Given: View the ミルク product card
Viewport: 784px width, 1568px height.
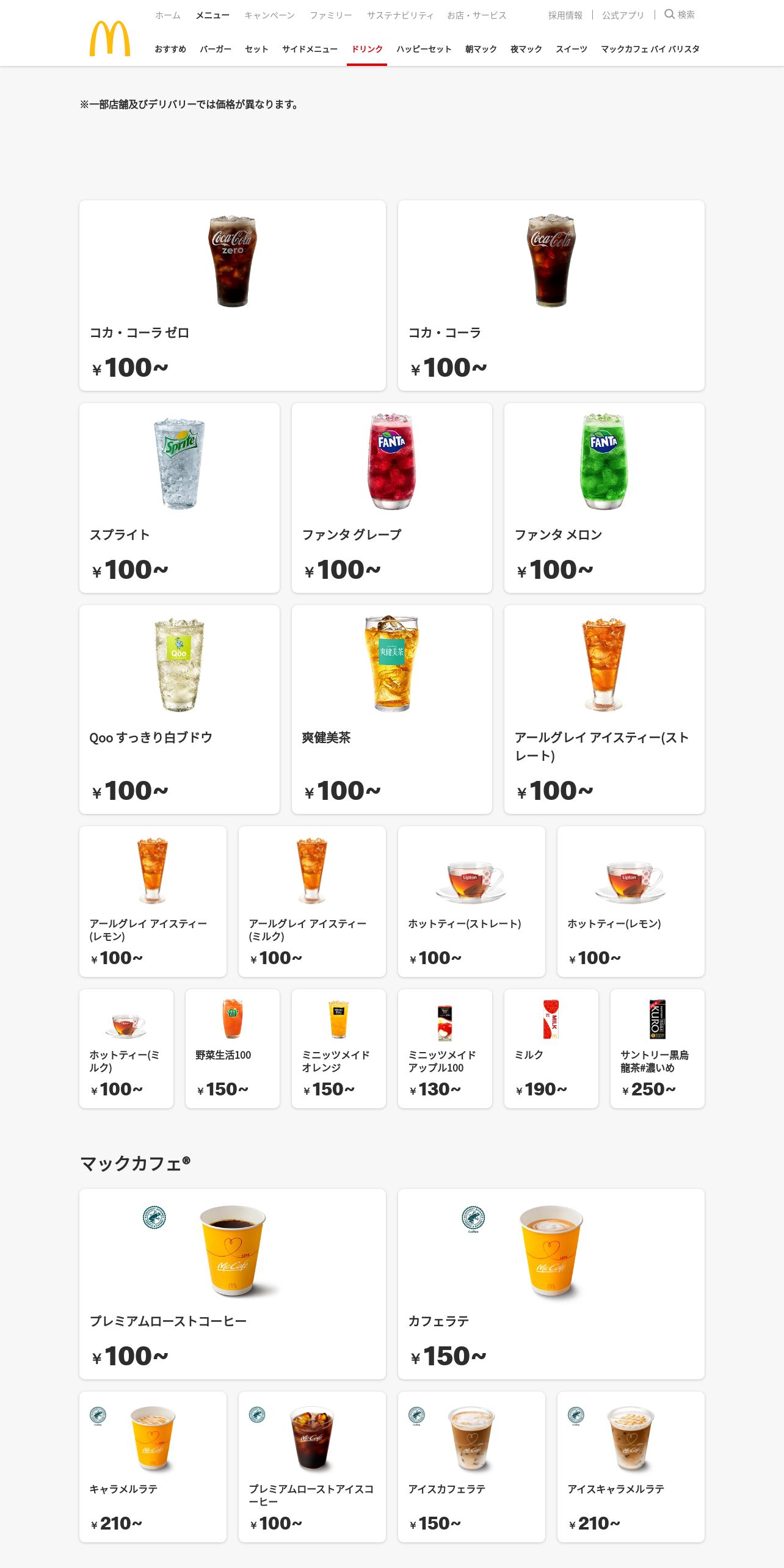Looking at the screenshot, I should coord(551,1048).
